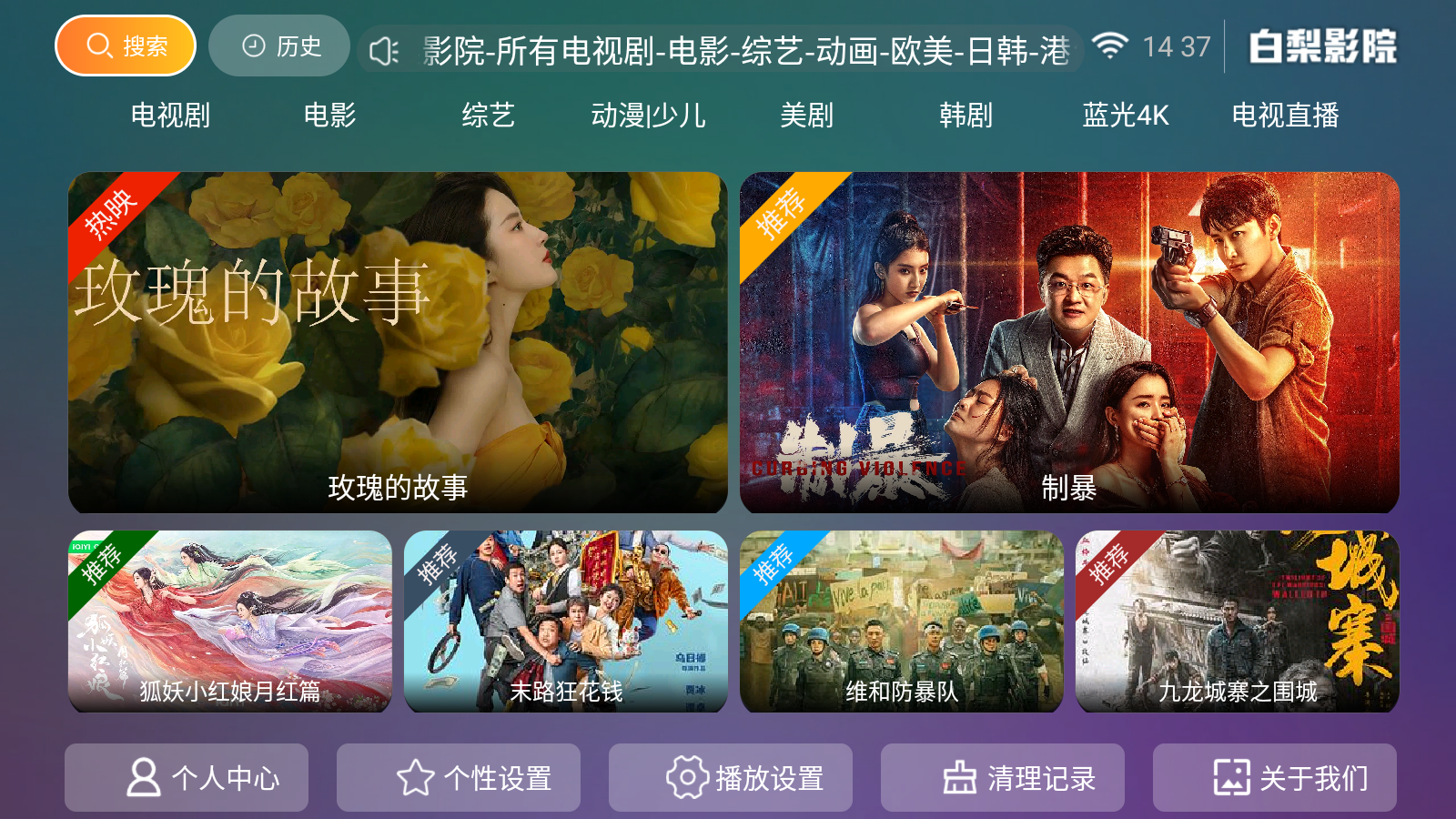
Task: Open 播放设置 playback settings
Action: [731, 777]
